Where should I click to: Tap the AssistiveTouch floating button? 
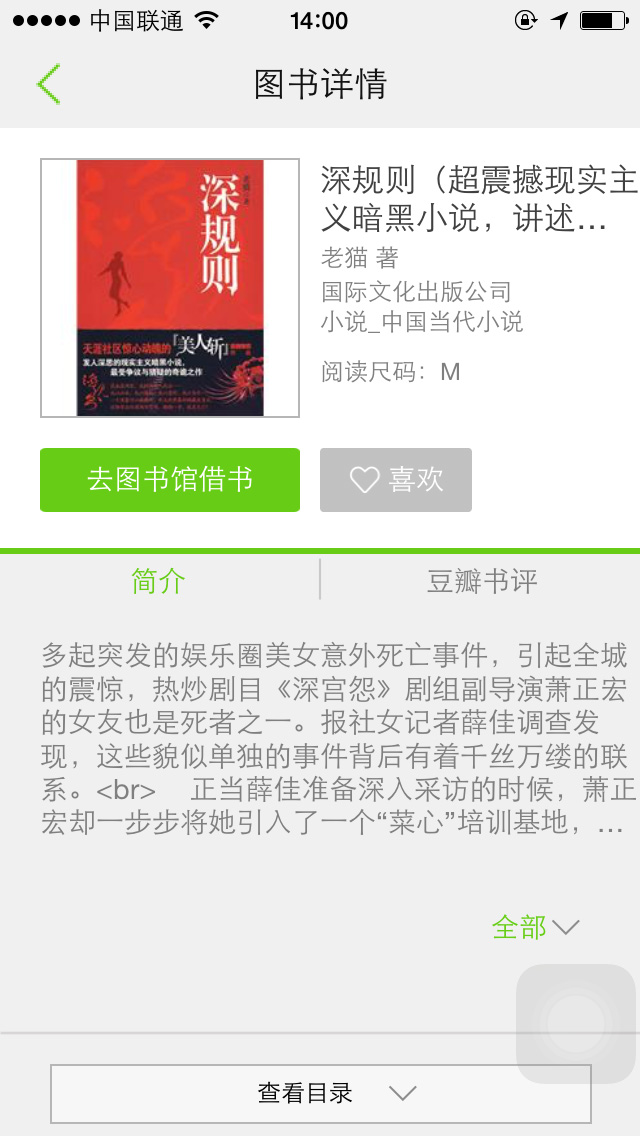[576, 1023]
